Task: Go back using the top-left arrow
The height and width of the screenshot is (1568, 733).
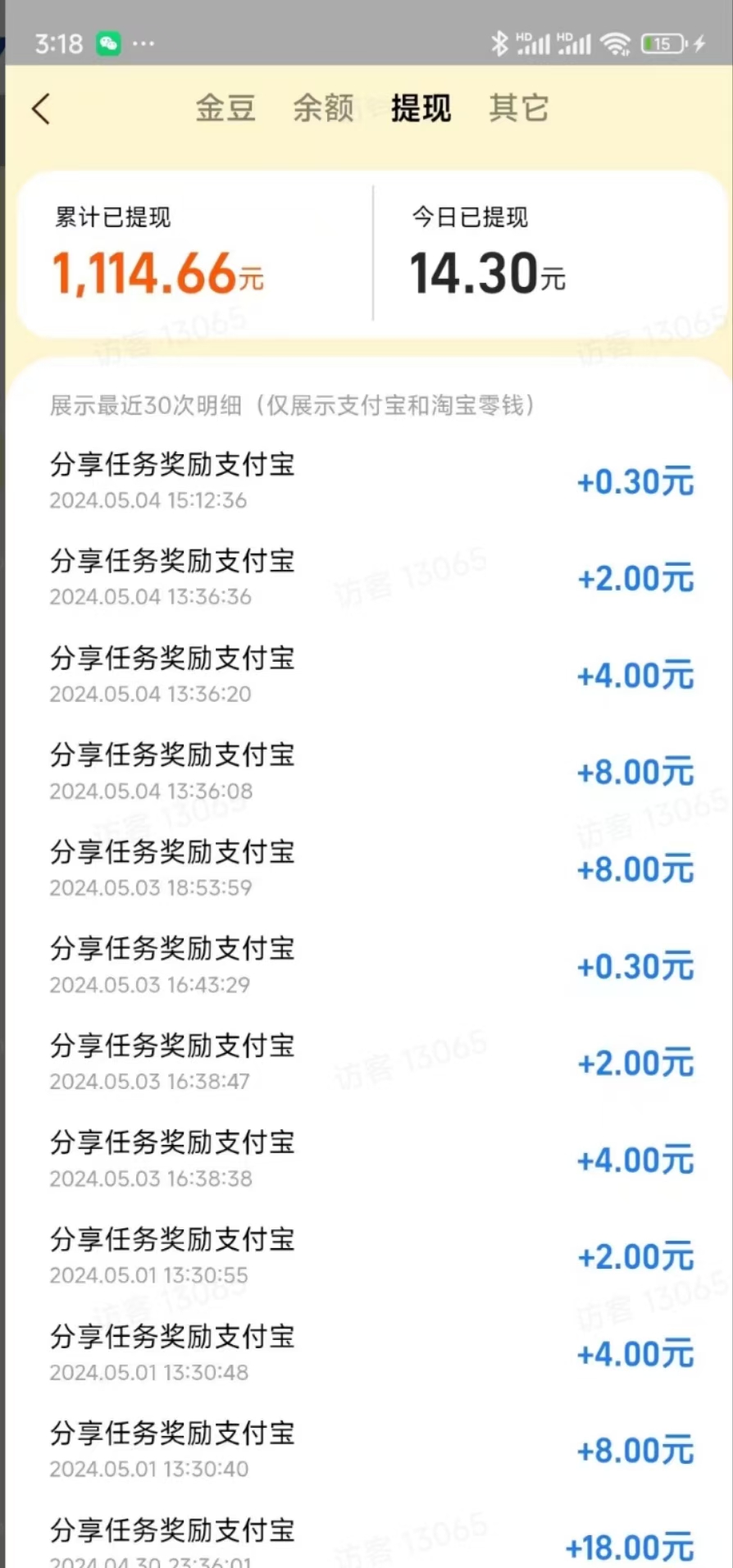Action: [x=42, y=108]
